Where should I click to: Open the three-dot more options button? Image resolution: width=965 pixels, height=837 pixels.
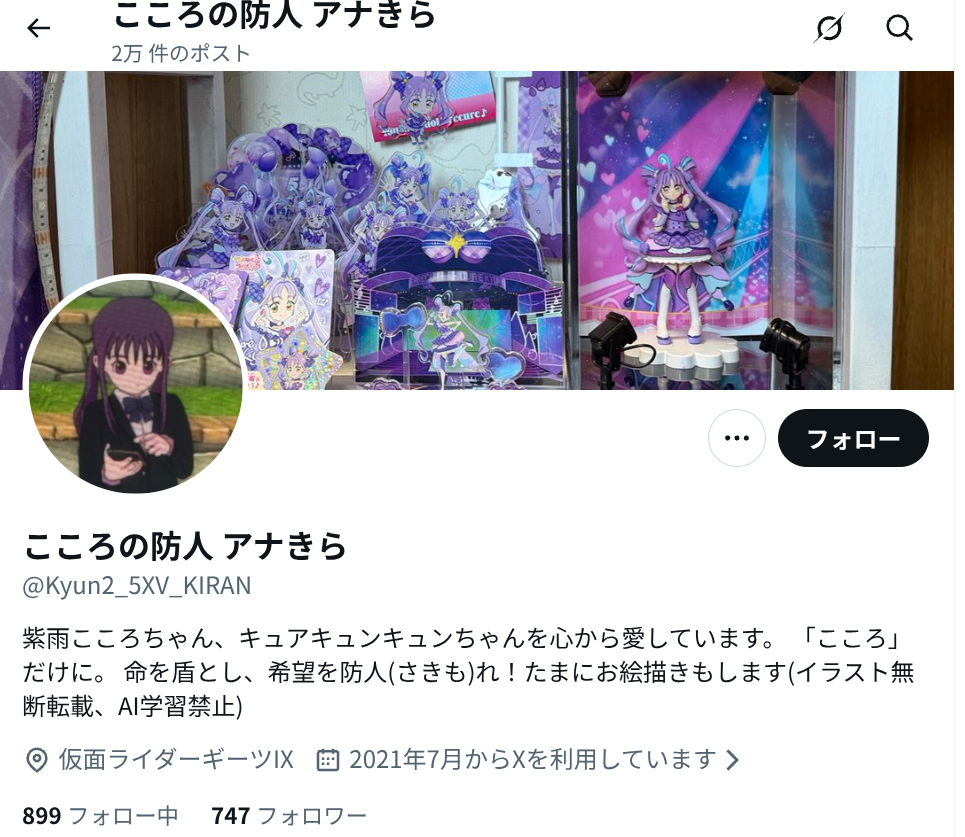[737, 438]
